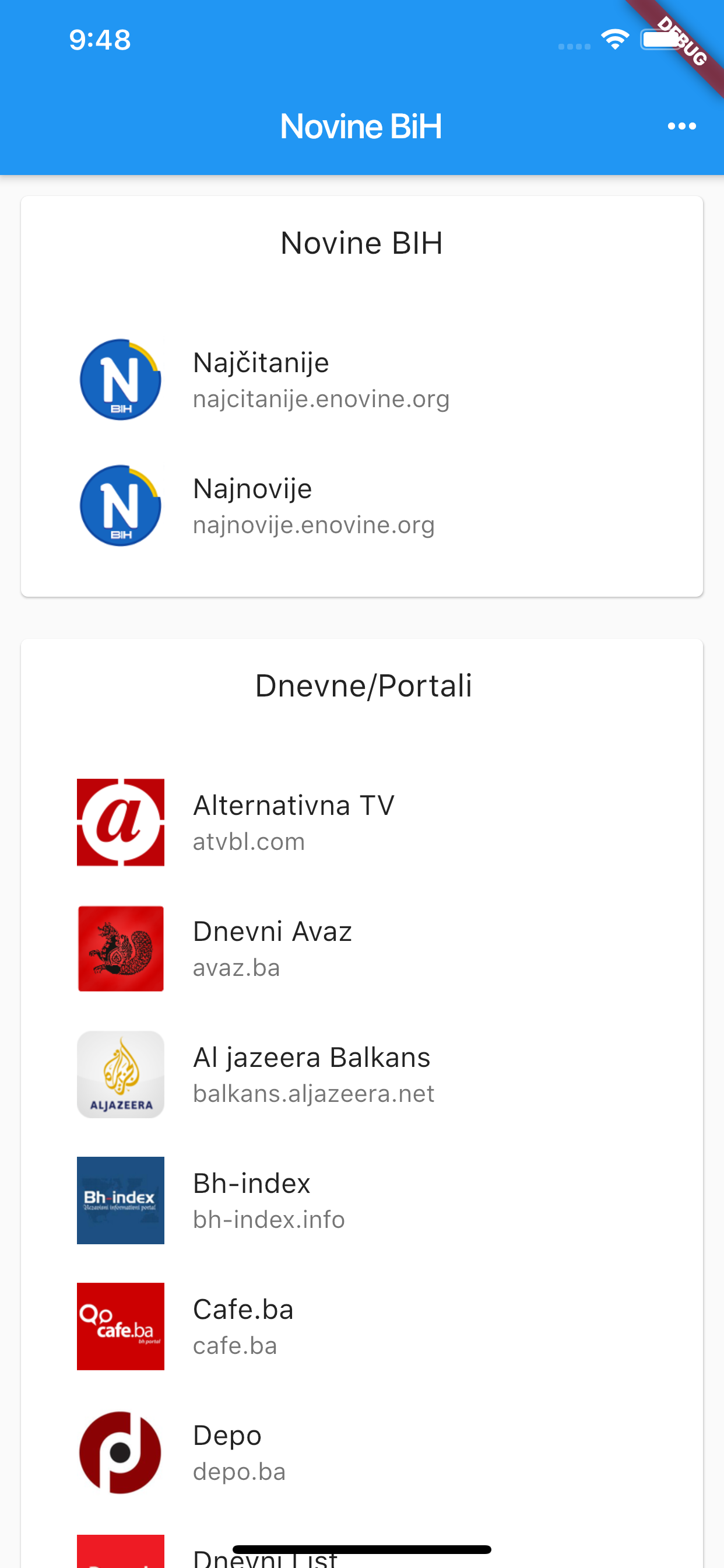Tap the Najnovije news icon
The width and height of the screenshot is (724, 1568).
pyautogui.click(x=120, y=505)
